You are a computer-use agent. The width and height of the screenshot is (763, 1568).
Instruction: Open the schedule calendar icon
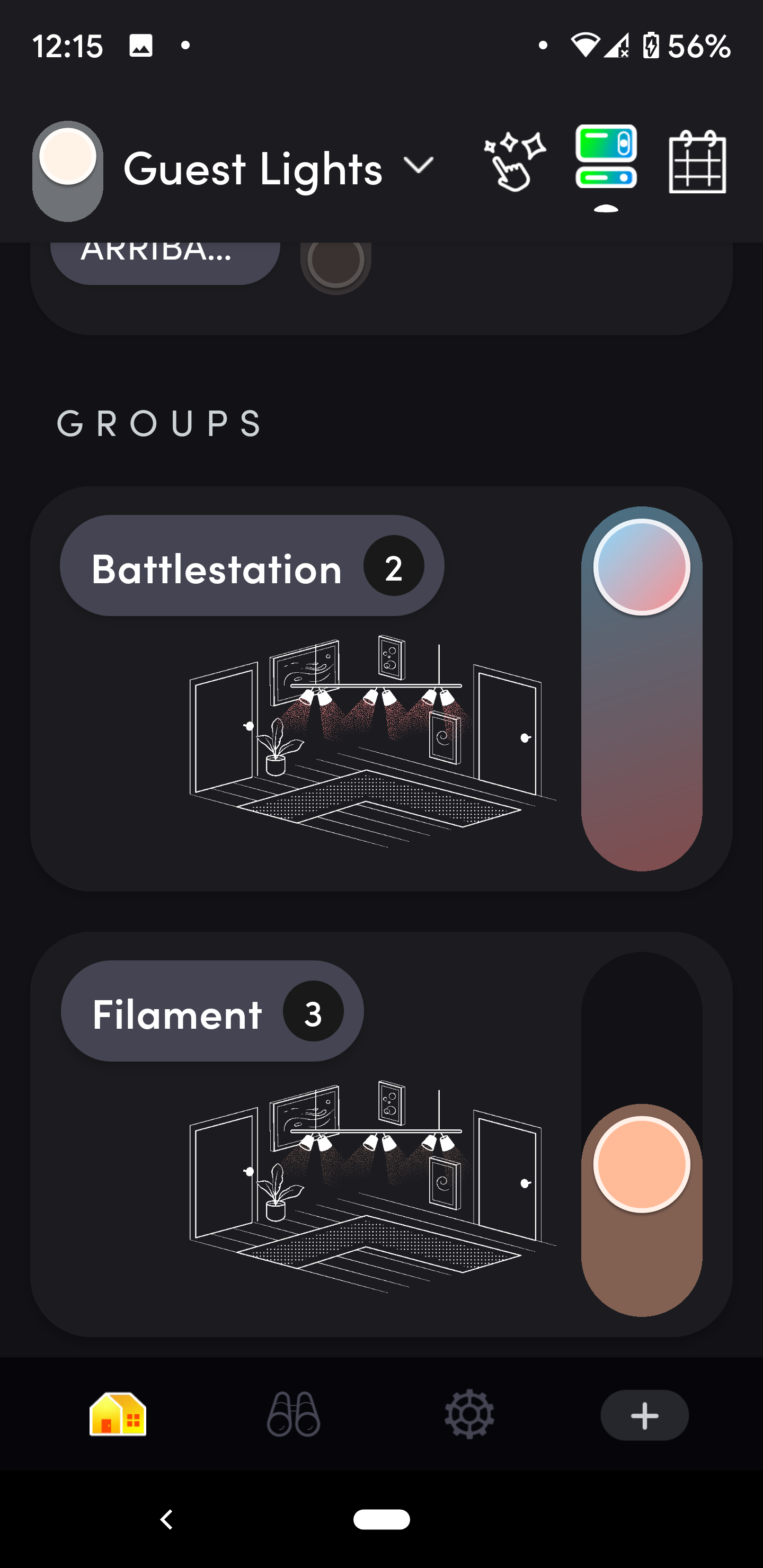click(x=697, y=162)
